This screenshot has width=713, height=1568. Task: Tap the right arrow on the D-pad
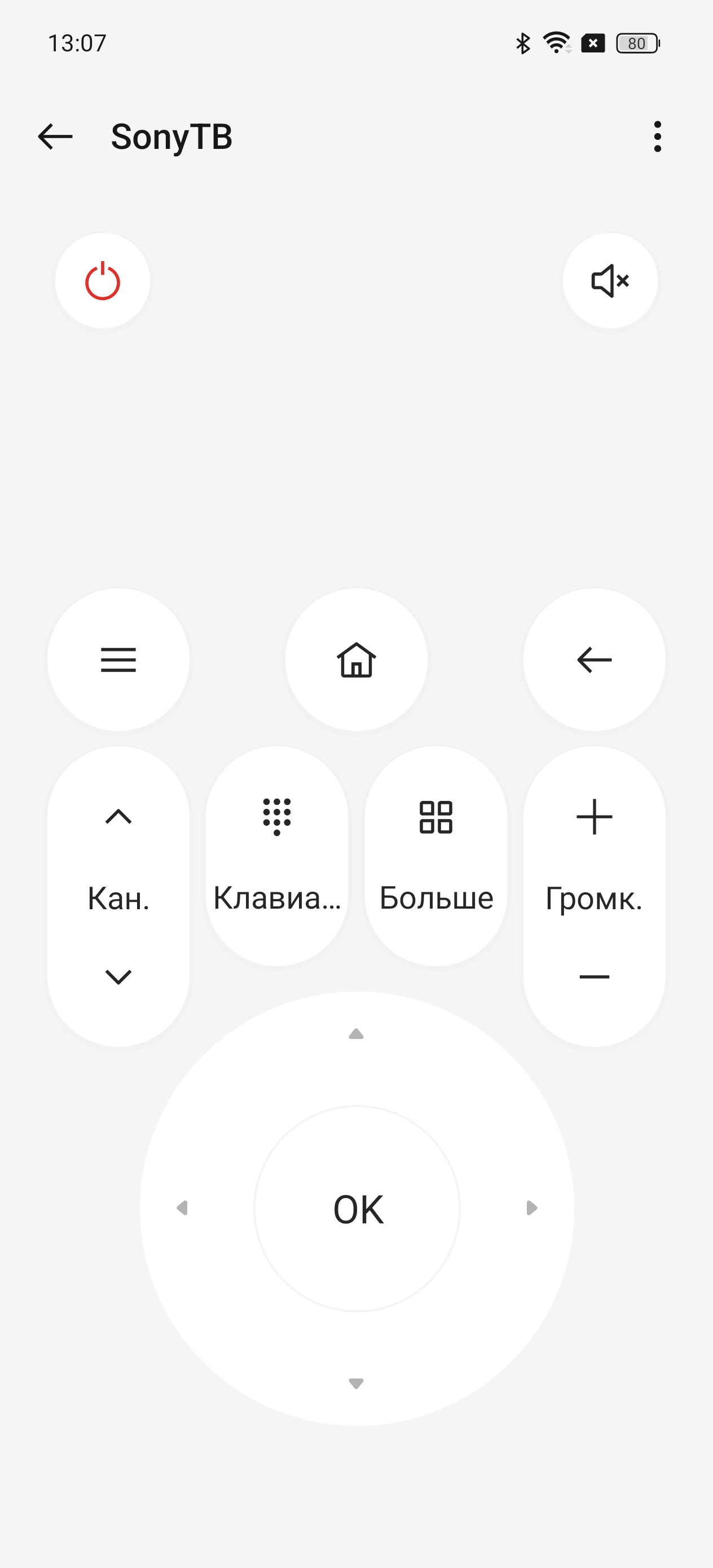pyautogui.click(x=531, y=1208)
